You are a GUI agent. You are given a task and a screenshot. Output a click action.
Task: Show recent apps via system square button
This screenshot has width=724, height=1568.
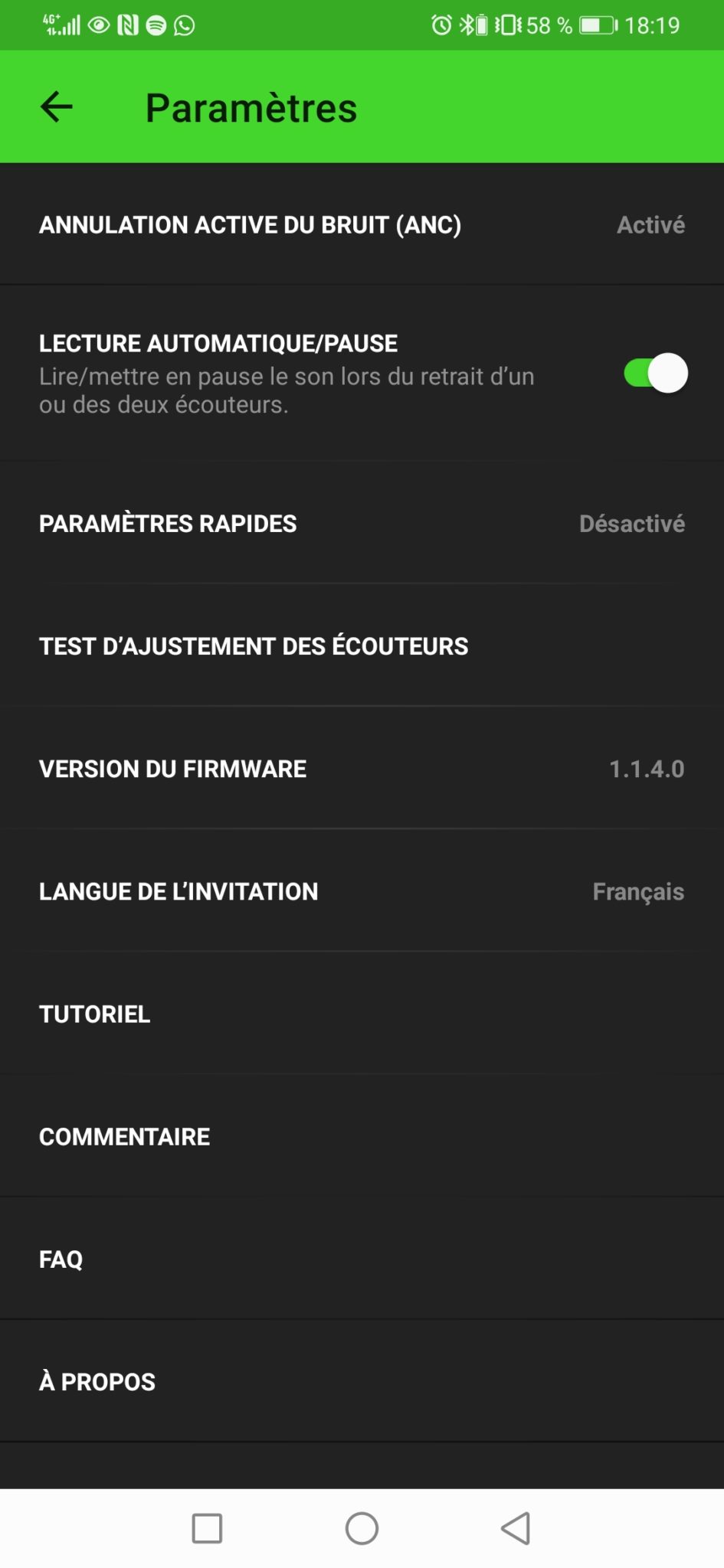click(207, 1529)
